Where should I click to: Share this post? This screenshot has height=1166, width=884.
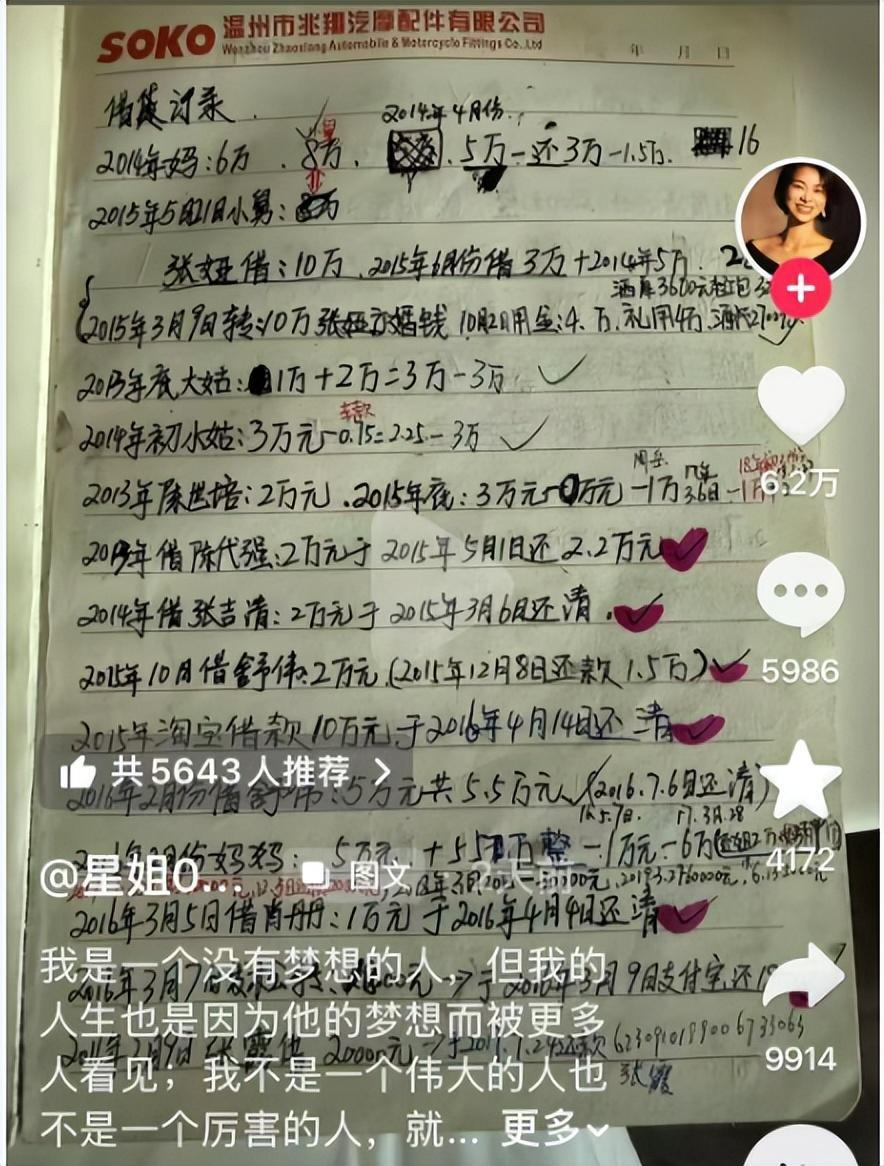(802, 975)
